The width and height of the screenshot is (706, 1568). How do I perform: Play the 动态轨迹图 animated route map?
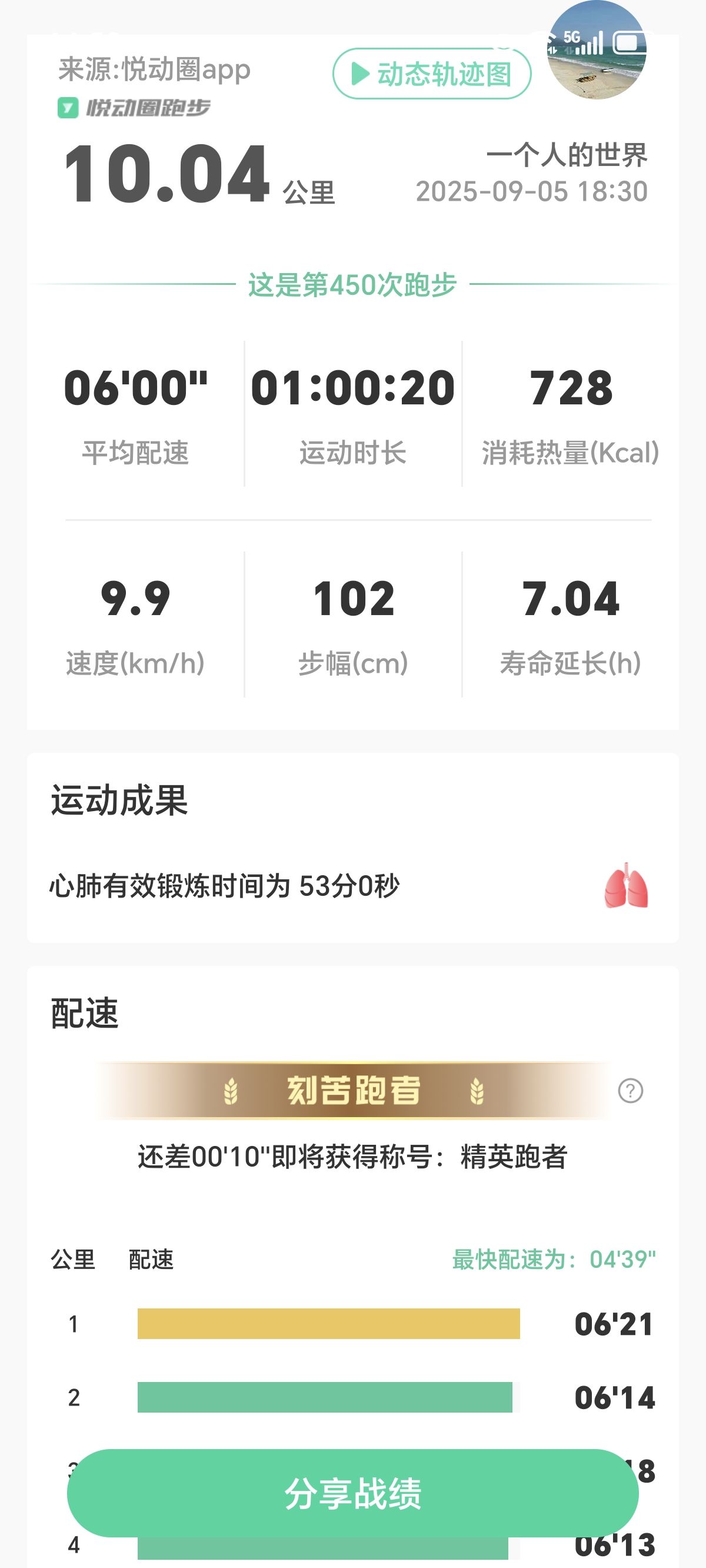click(431, 74)
